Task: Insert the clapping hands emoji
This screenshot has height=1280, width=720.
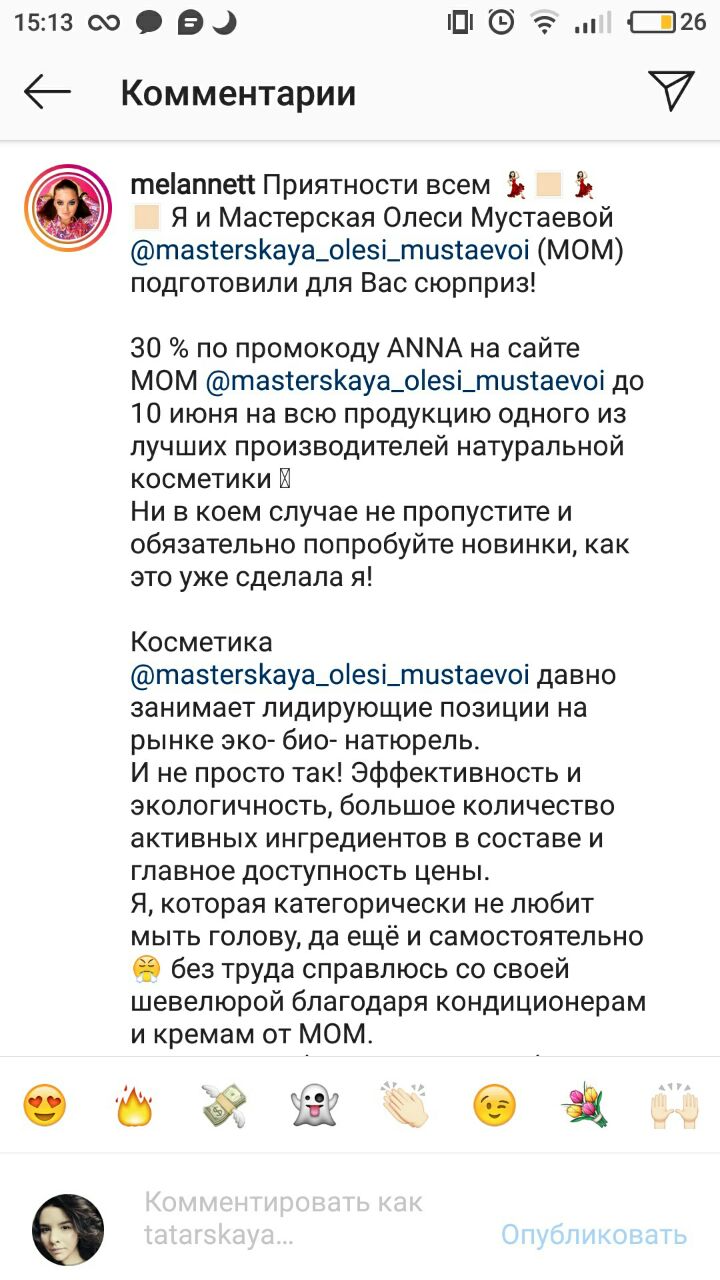Action: click(404, 1107)
